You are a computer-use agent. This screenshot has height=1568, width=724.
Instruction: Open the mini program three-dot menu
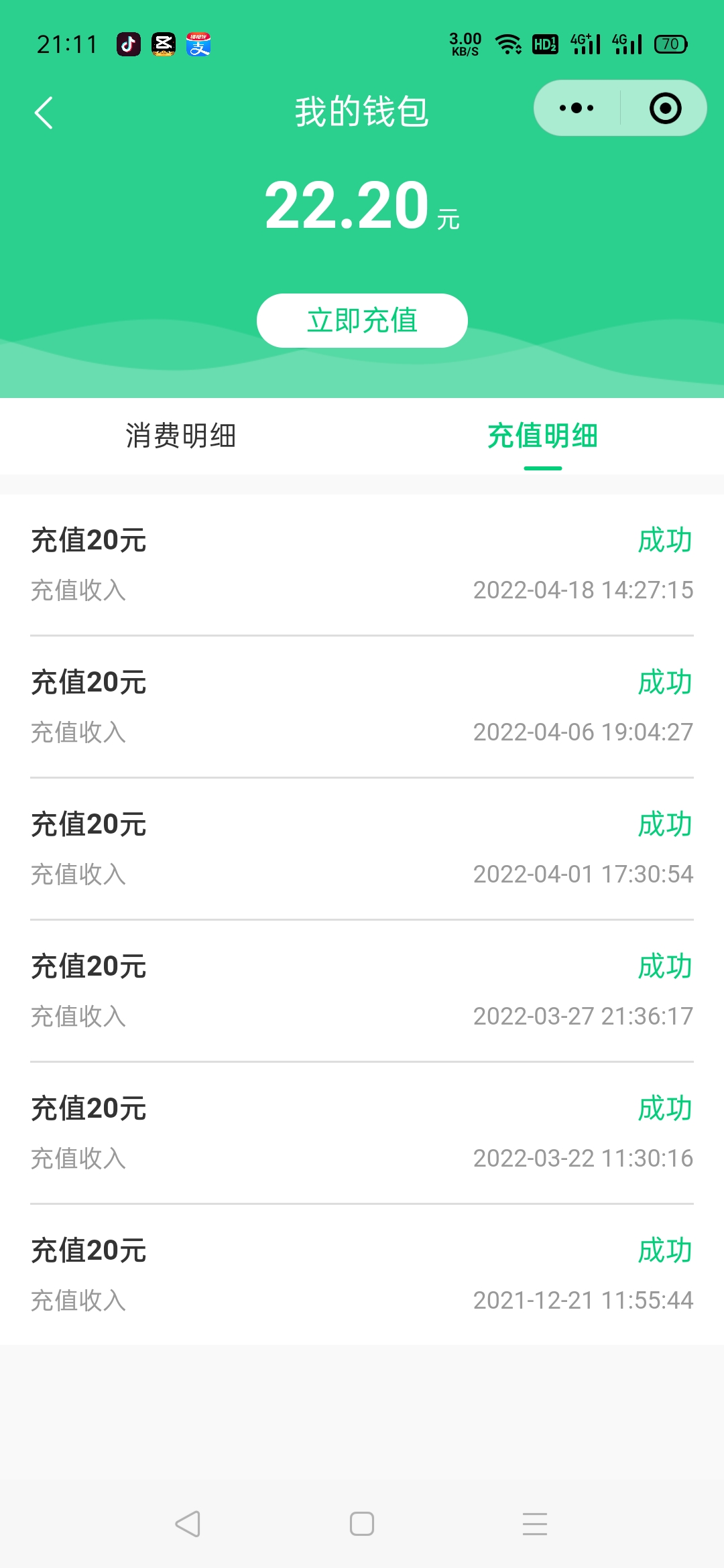(x=577, y=108)
